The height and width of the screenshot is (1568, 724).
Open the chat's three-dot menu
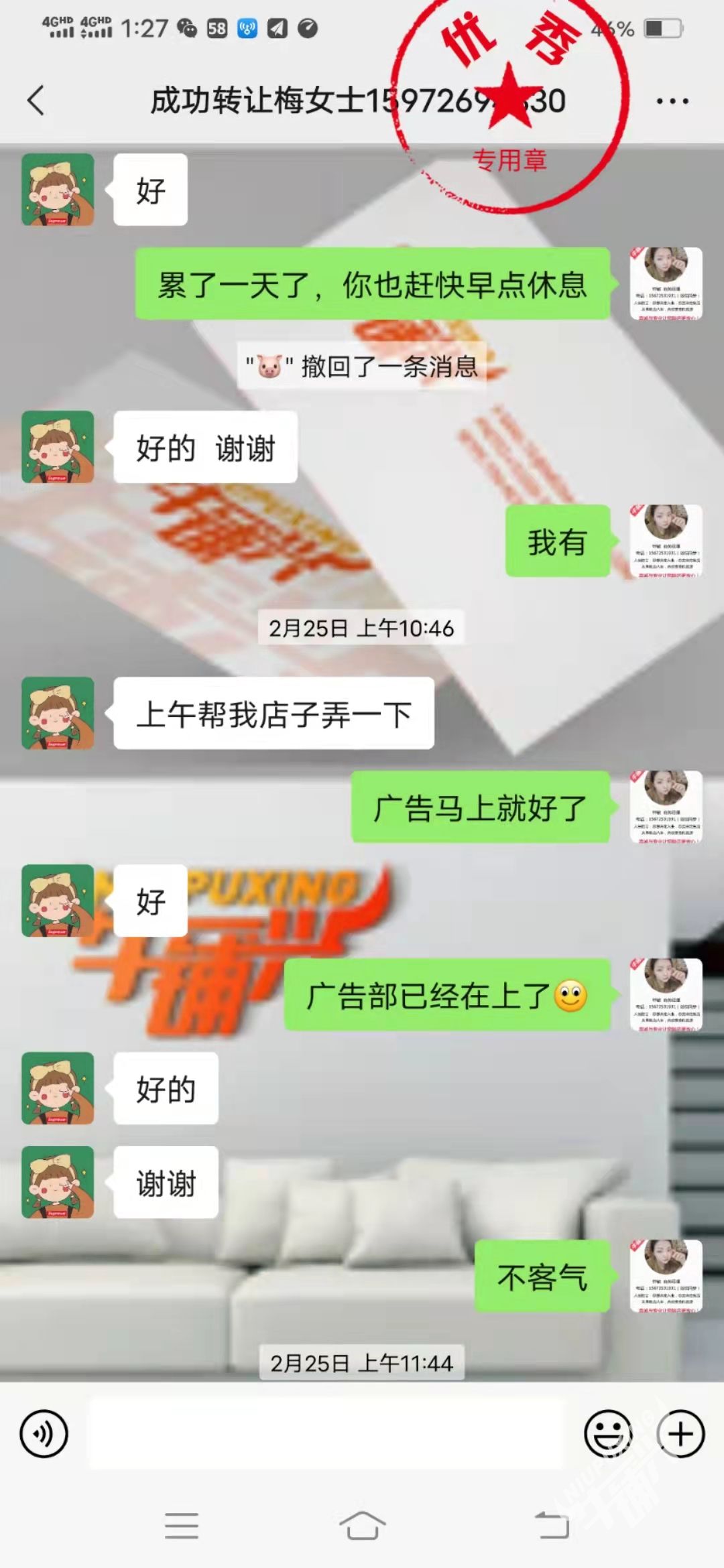point(672,101)
